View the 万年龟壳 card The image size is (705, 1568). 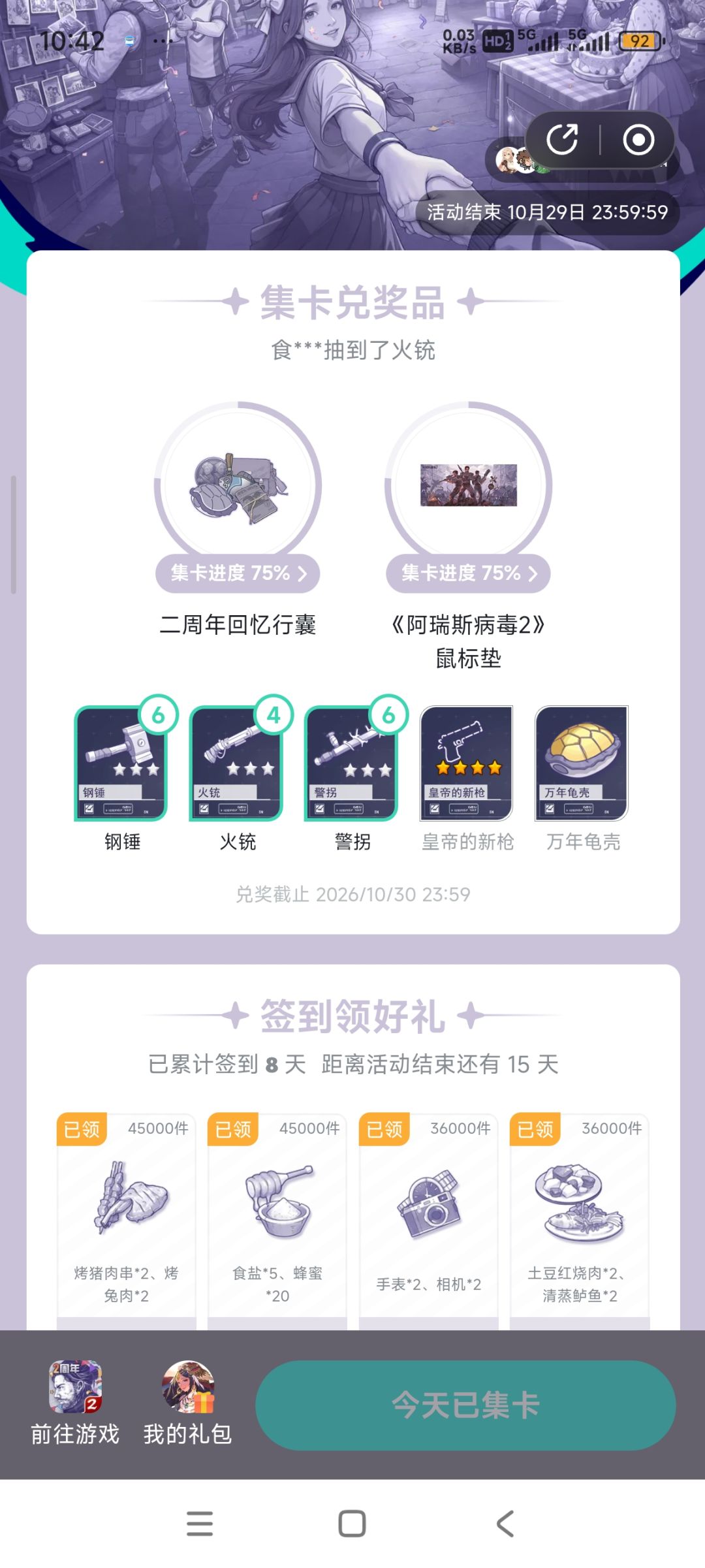click(x=582, y=763)
